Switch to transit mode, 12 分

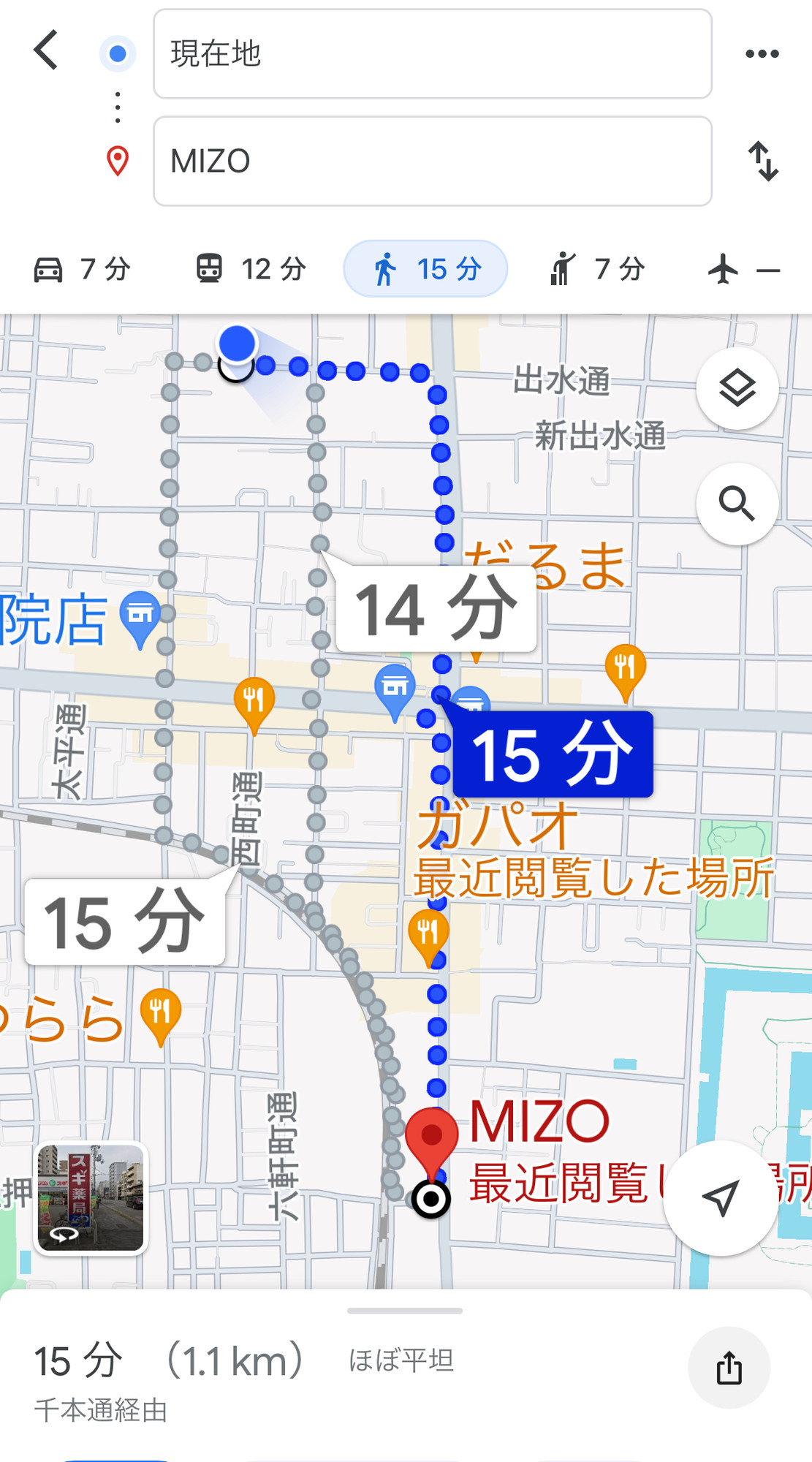250,269
